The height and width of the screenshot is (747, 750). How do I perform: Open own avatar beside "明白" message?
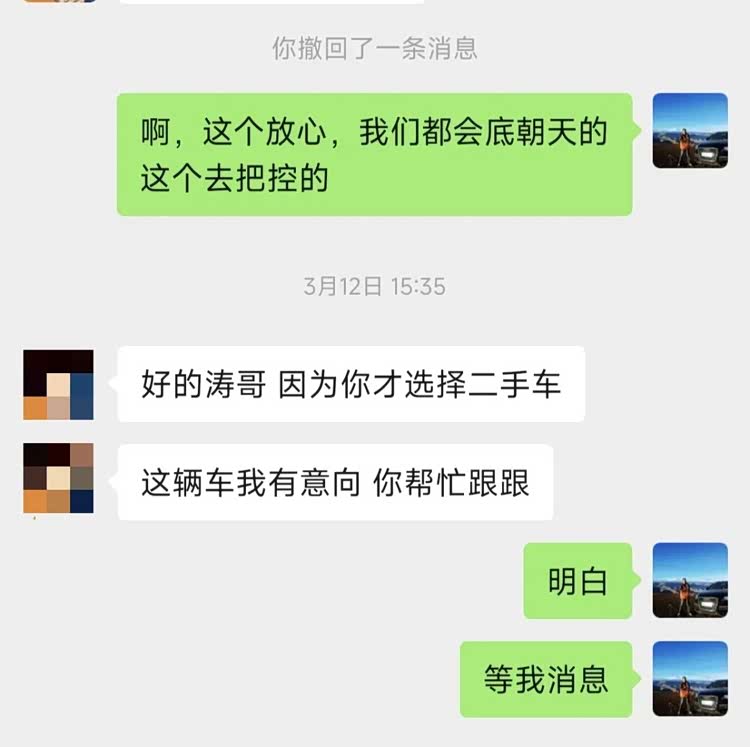(x=690, y=580)
